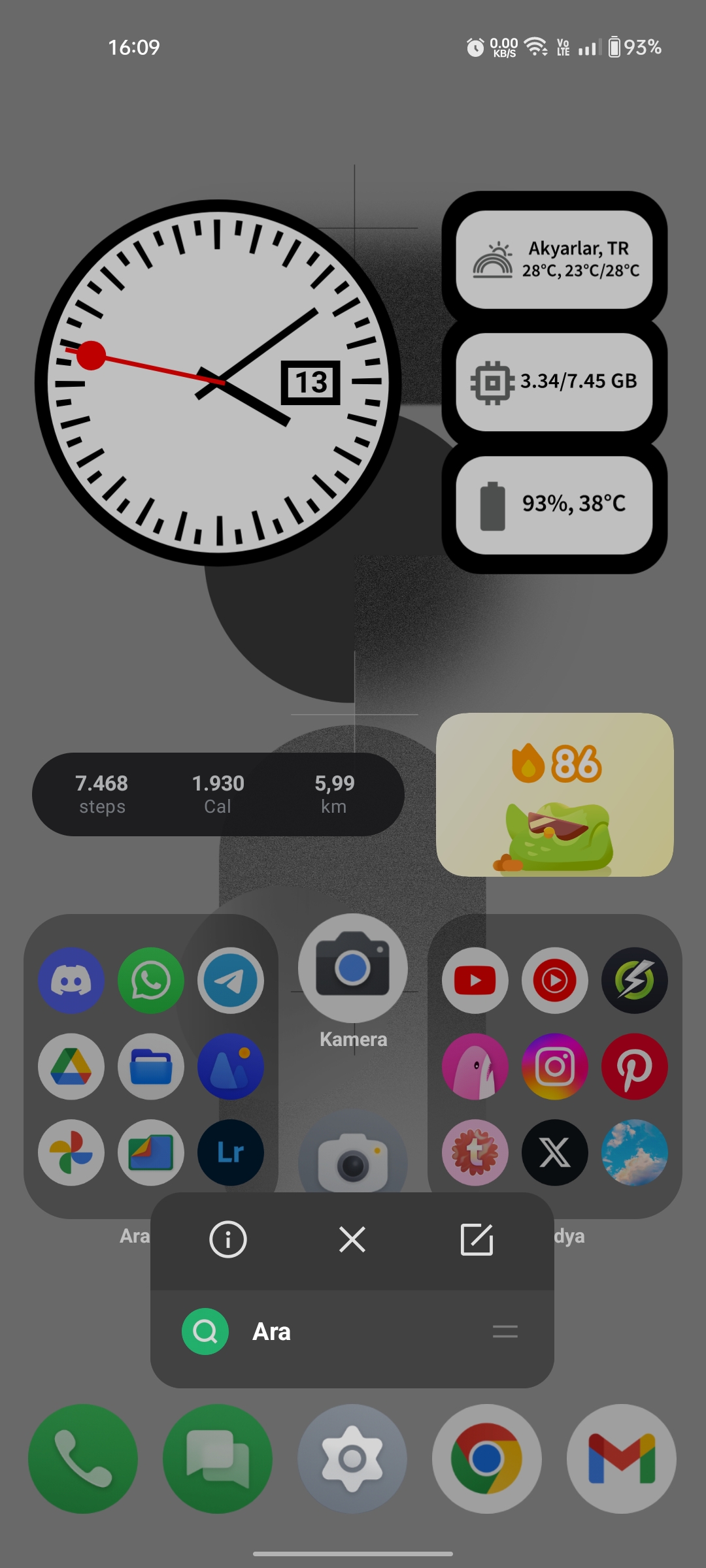
Task: Open the steps counter widget
Action: click(x=218, y=794)
